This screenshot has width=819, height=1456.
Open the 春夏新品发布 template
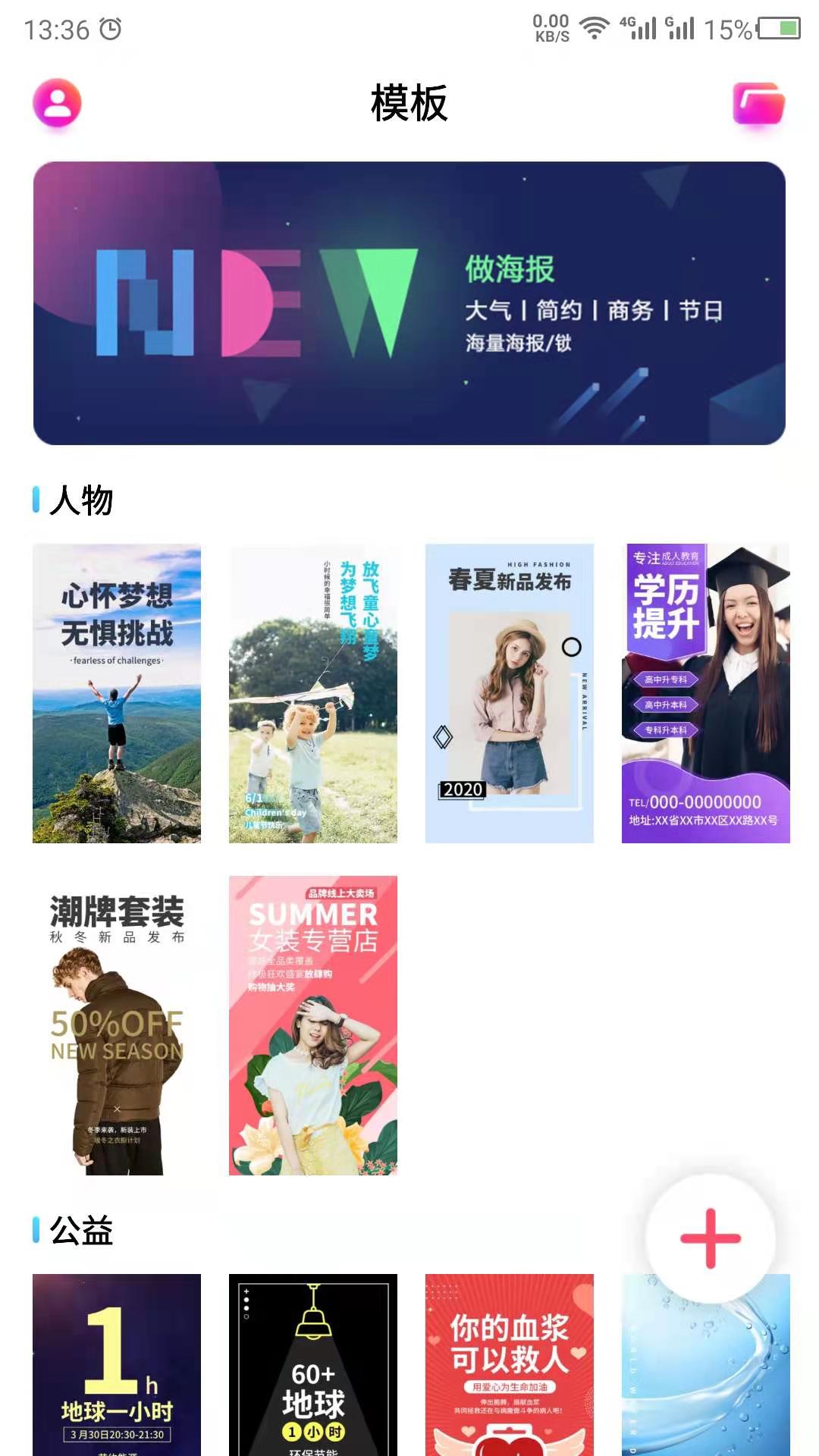click(510, 693)
